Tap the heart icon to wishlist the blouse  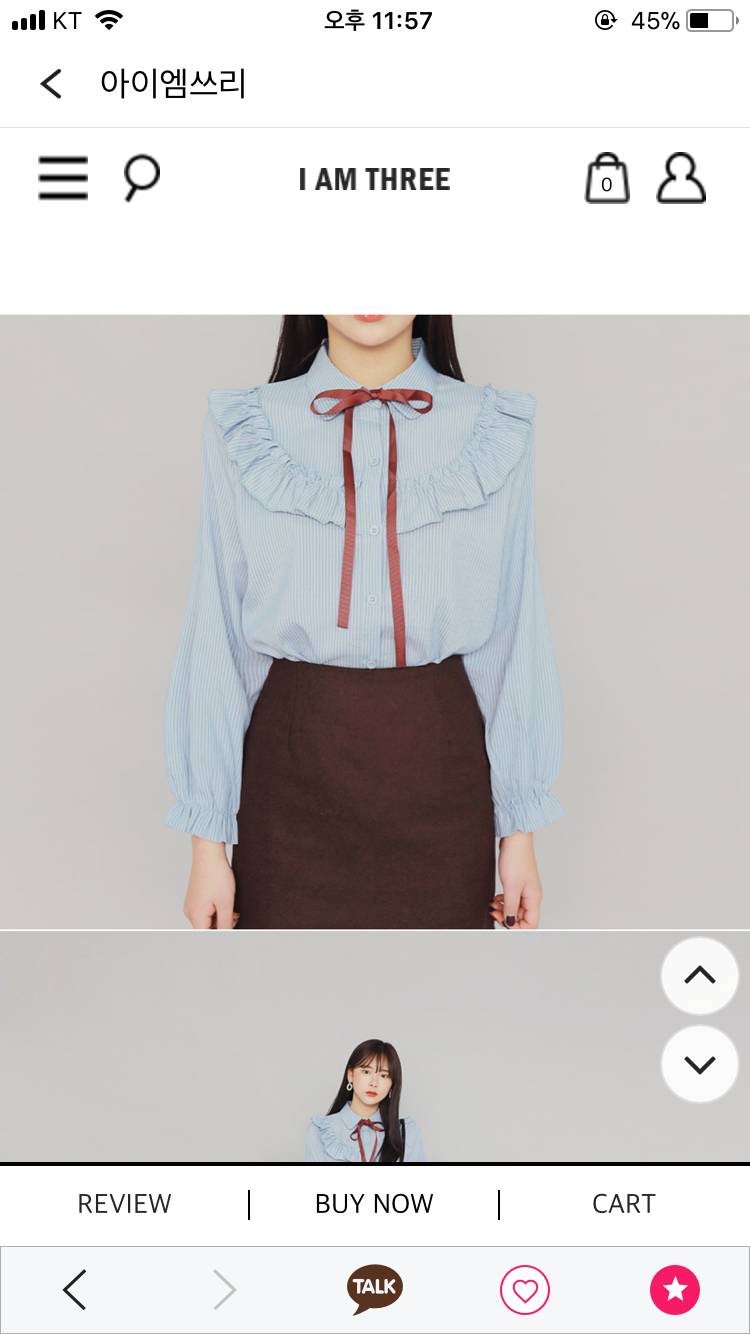pos(524,1290)
